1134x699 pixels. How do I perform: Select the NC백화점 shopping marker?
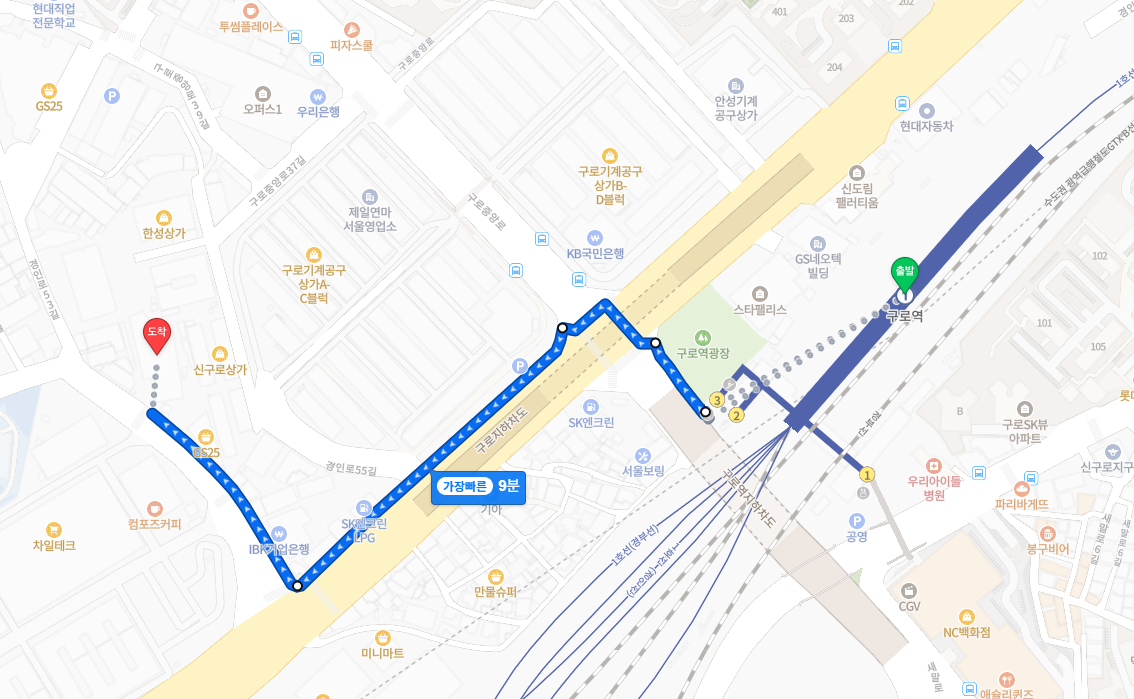(966, 617)
